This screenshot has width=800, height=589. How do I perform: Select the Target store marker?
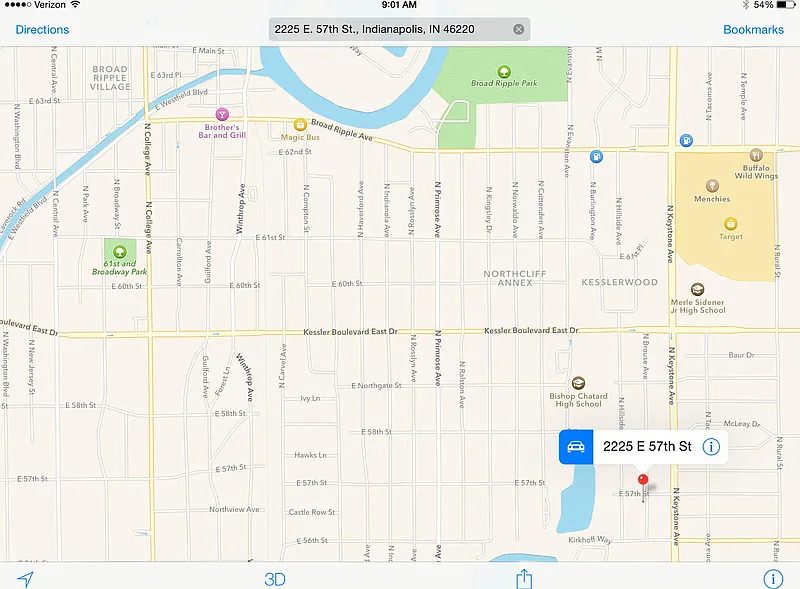pyautogui.click(x=731, y=223)
